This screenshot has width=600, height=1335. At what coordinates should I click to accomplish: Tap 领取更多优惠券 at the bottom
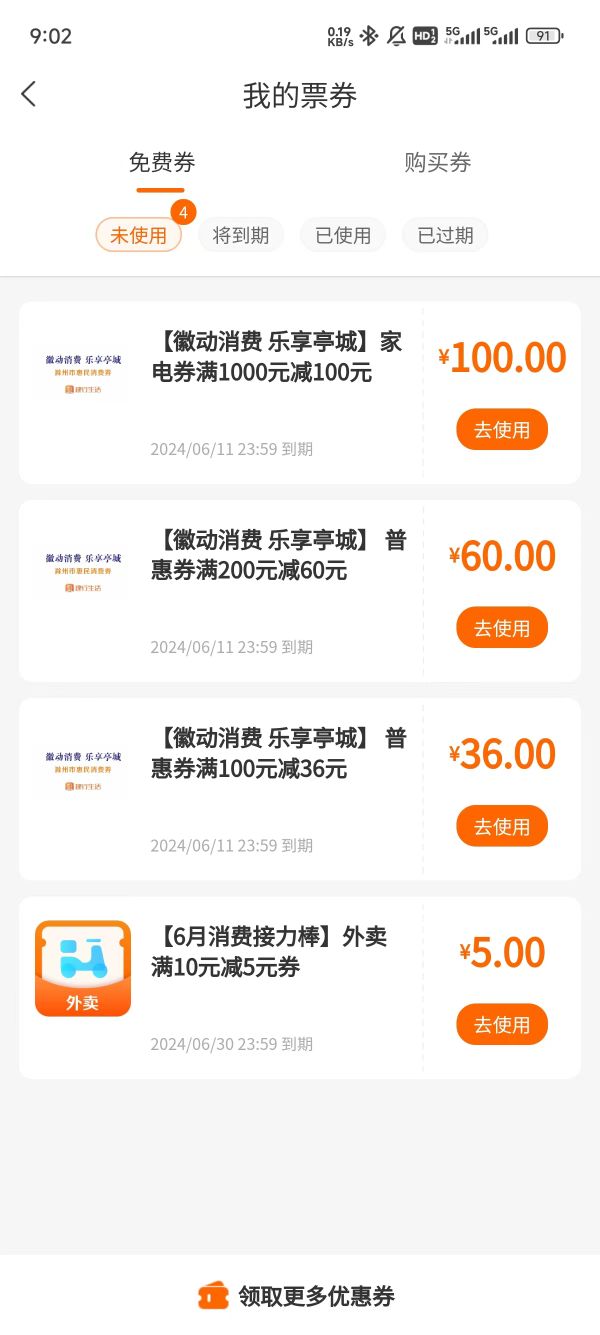point(297,1296)
